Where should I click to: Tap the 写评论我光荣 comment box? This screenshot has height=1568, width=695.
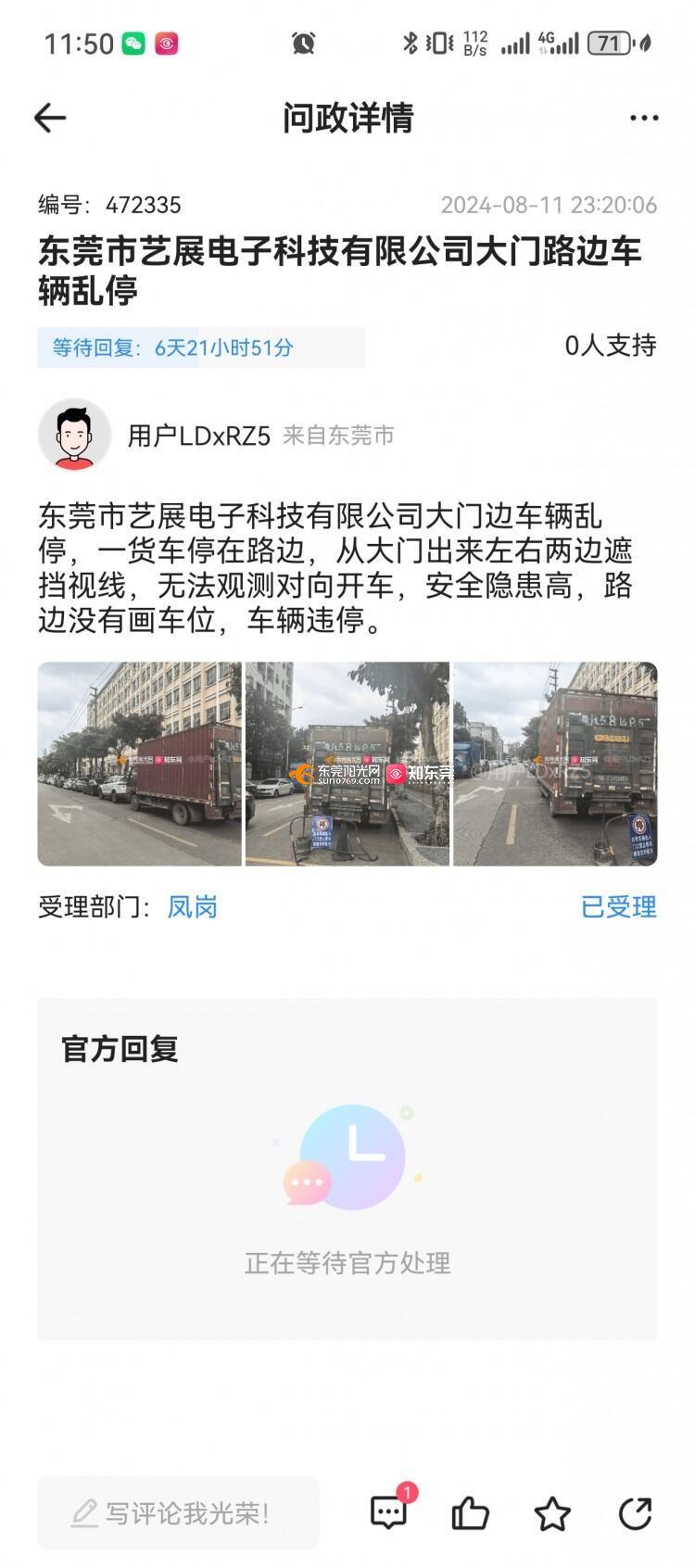pos(178,1513)
